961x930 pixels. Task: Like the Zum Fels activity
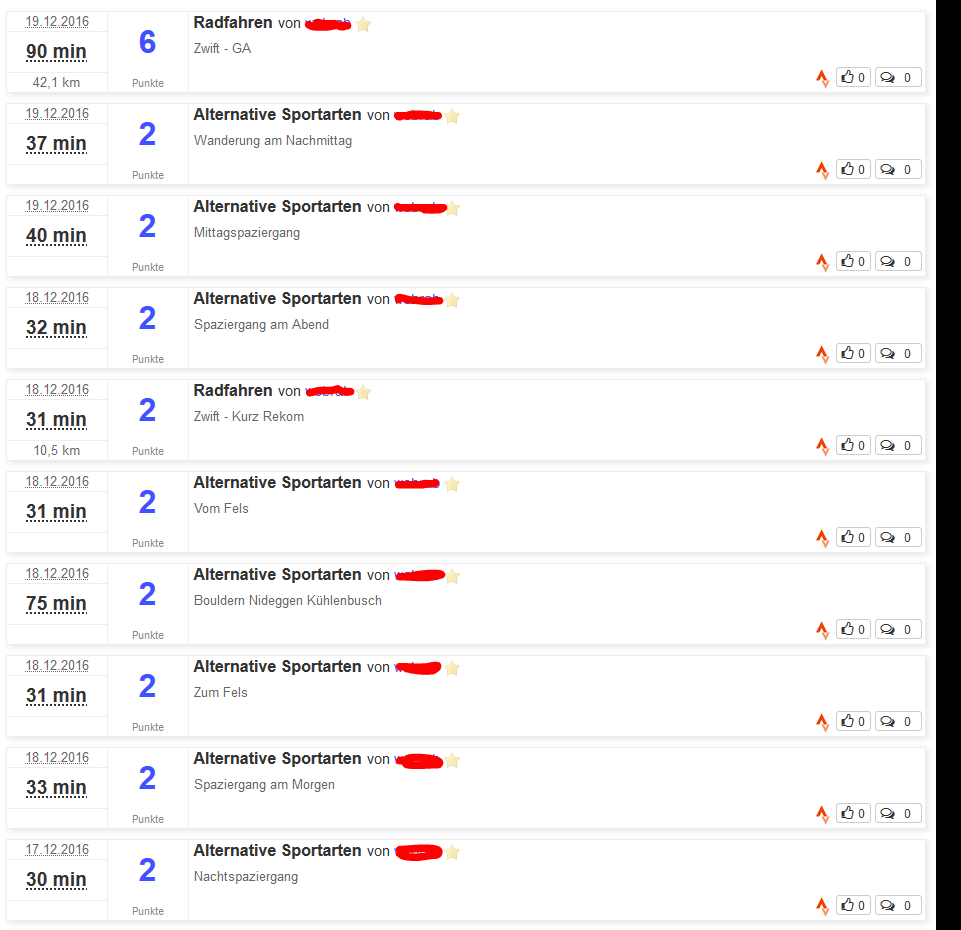(853, 721)
